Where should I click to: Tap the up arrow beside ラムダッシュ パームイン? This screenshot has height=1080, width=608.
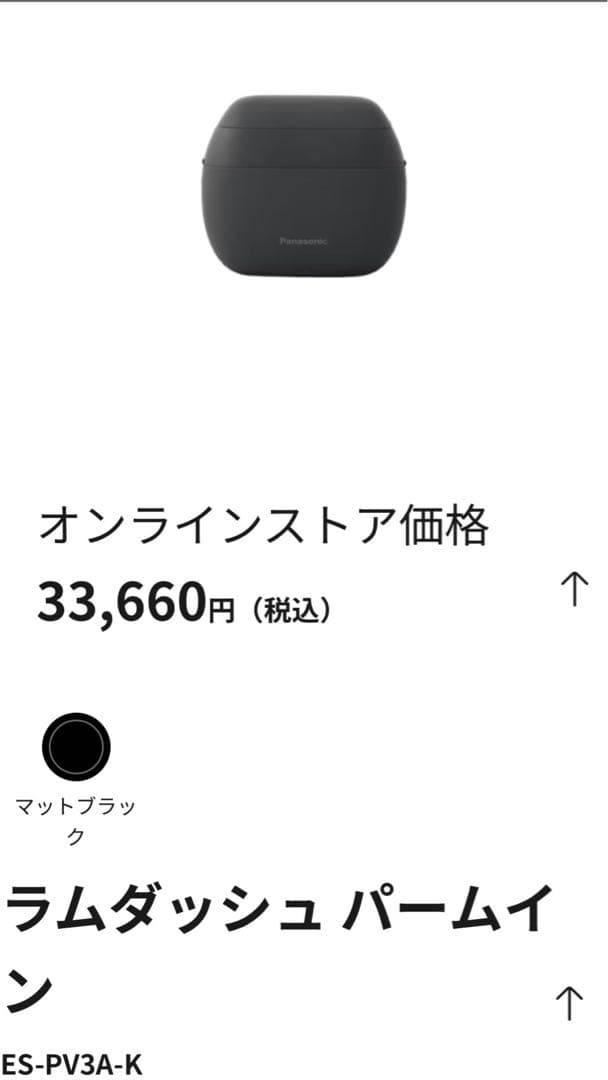(x=568, y=1003)
